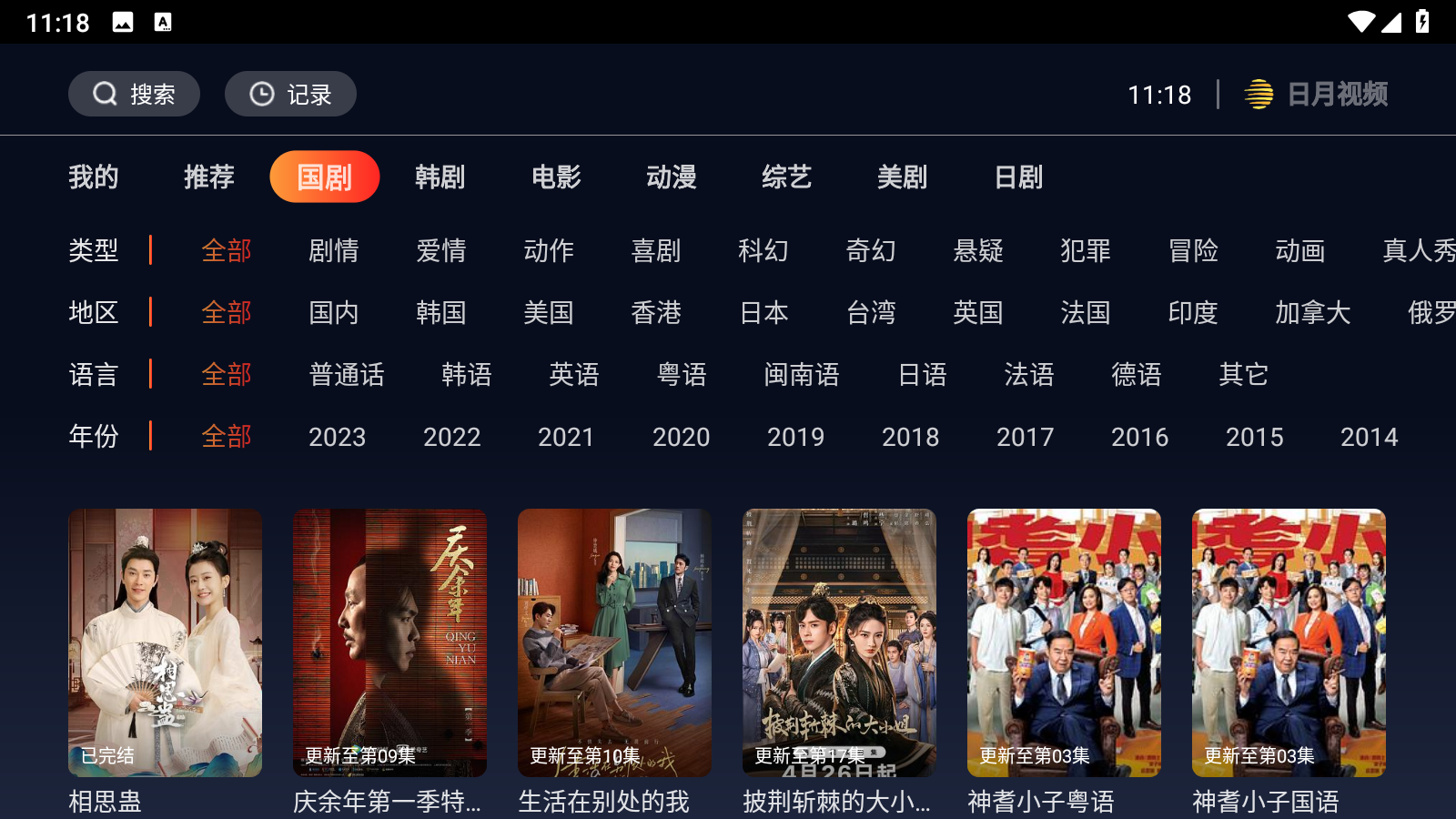Go to the 我的 tab
Viewport: 1456px width, 819px height.
(x=94, y=177)
